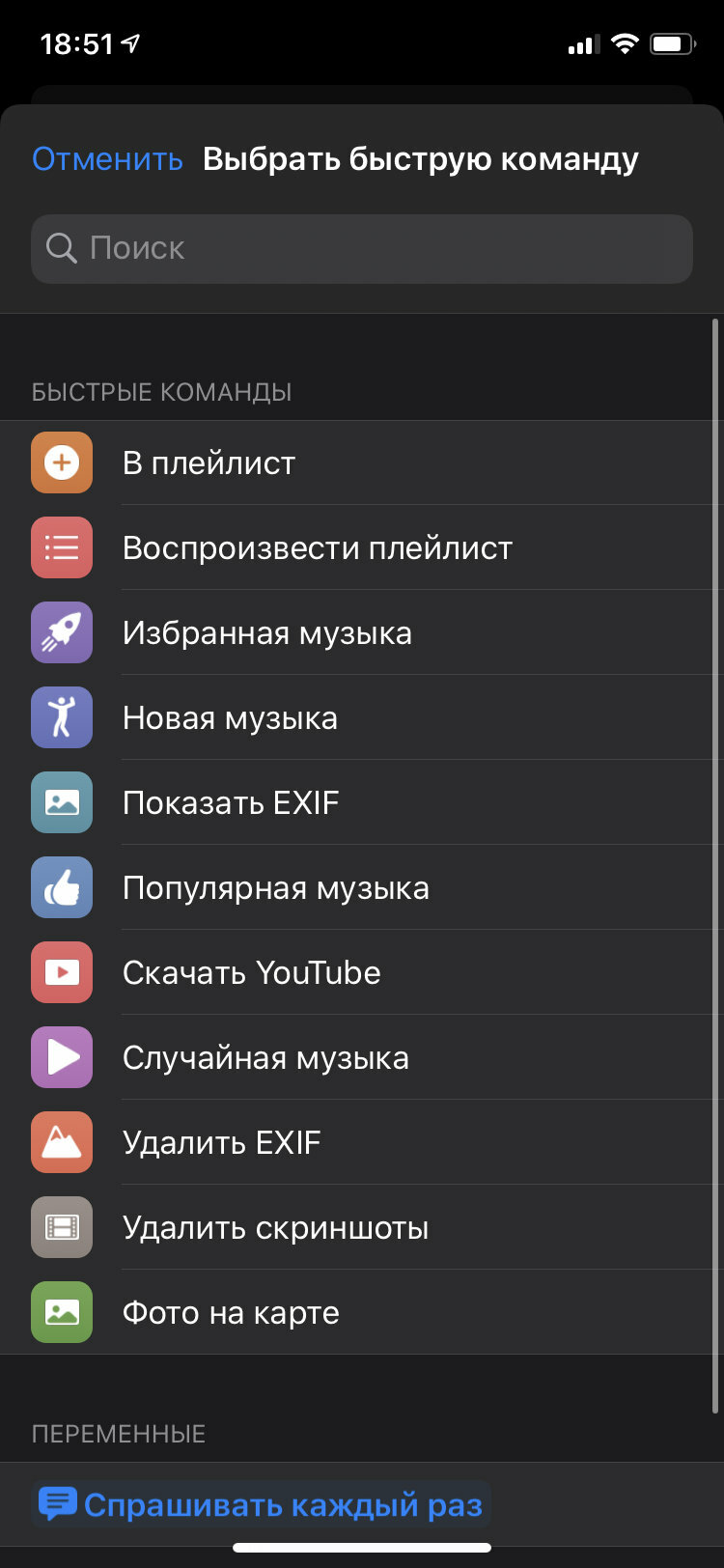Pick Удалить скриншоты shortcut
The image size is (724, 1568).
click(362, 1227)
